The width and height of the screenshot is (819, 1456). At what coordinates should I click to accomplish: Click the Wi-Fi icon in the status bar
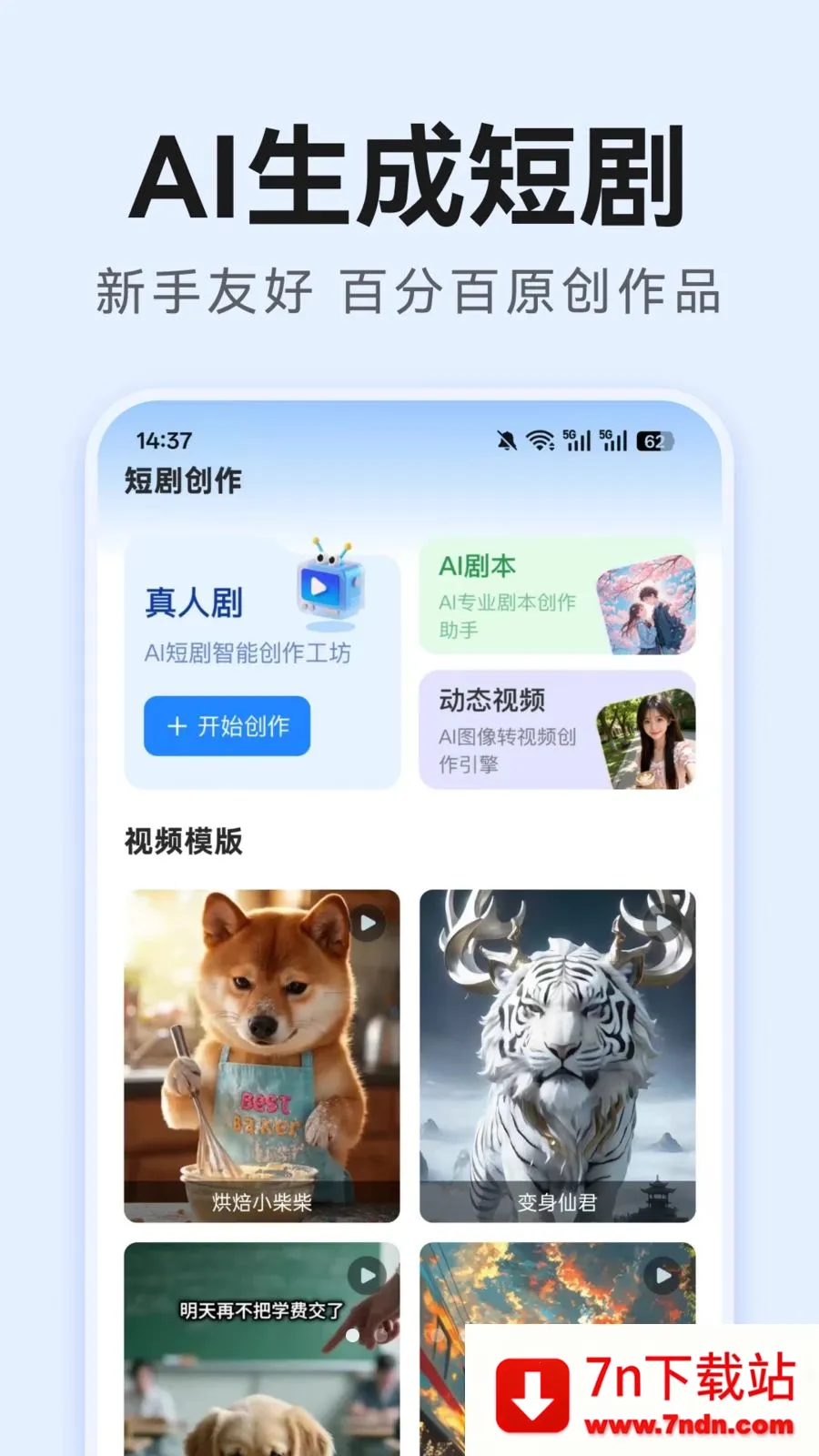(x=540, y=440)
